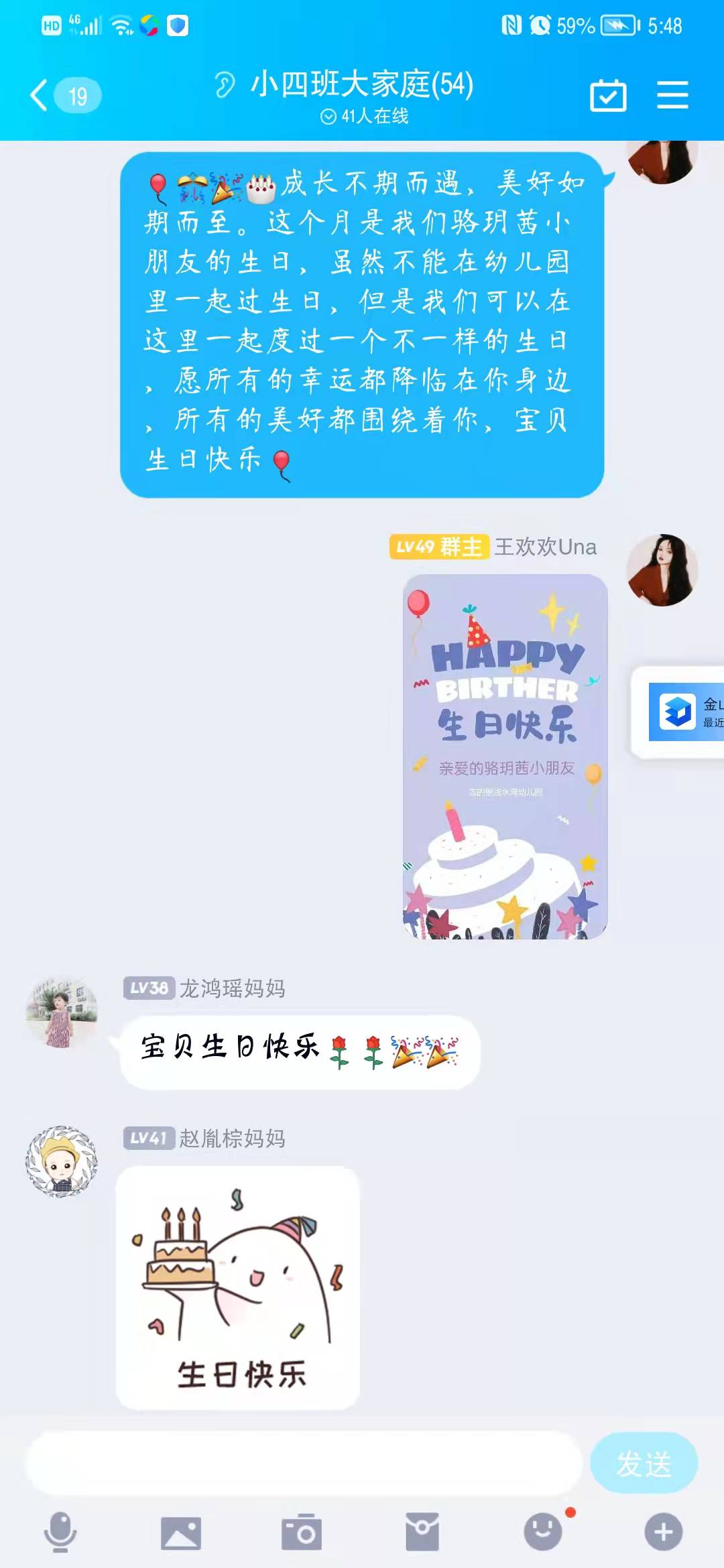This screenshot has width=724, height=1568.
Task: Open 赵胤棕妈妈's avatar
Action: [x=62, y=1161]
